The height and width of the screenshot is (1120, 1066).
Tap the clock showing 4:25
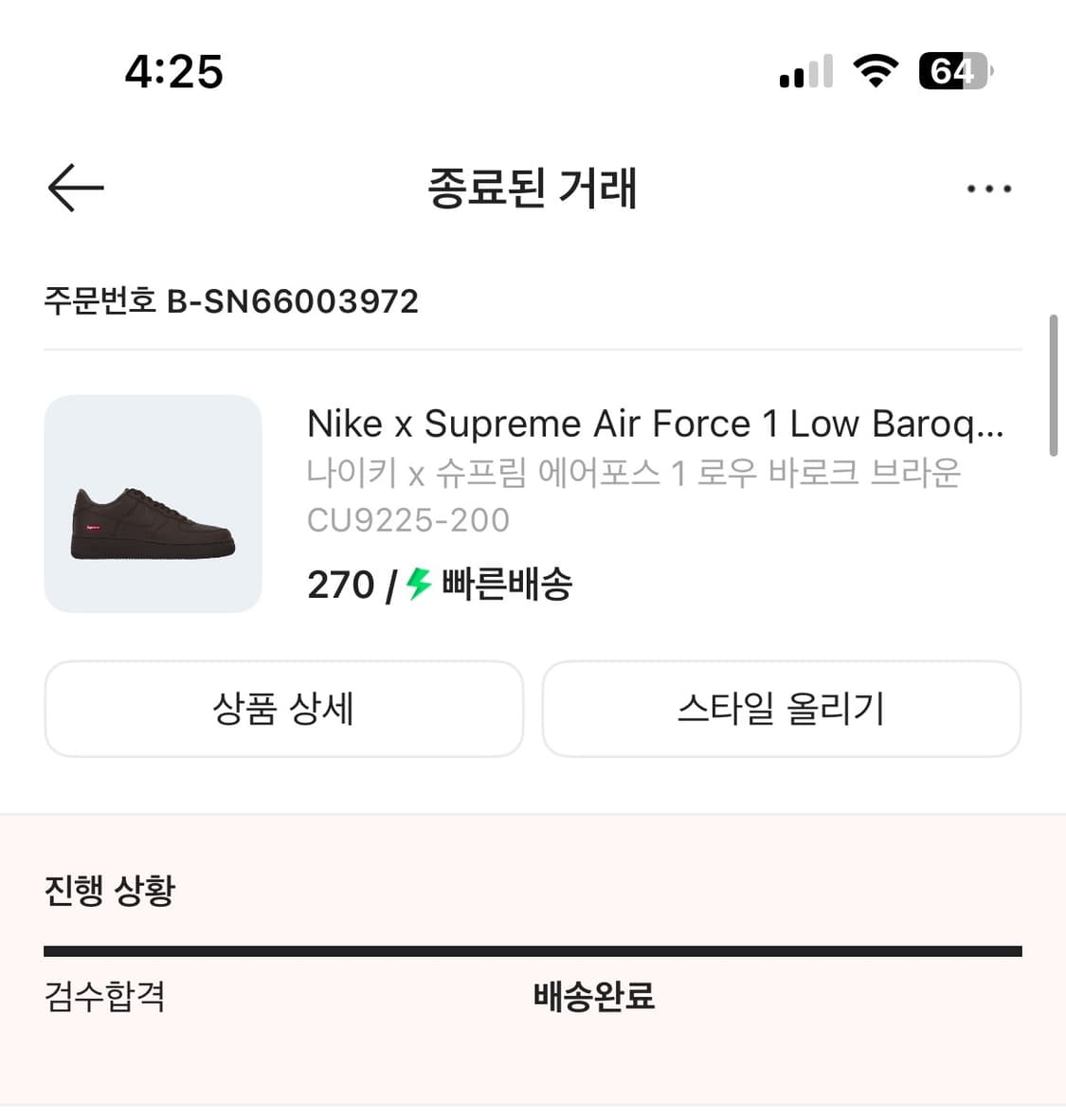[173, 71]
